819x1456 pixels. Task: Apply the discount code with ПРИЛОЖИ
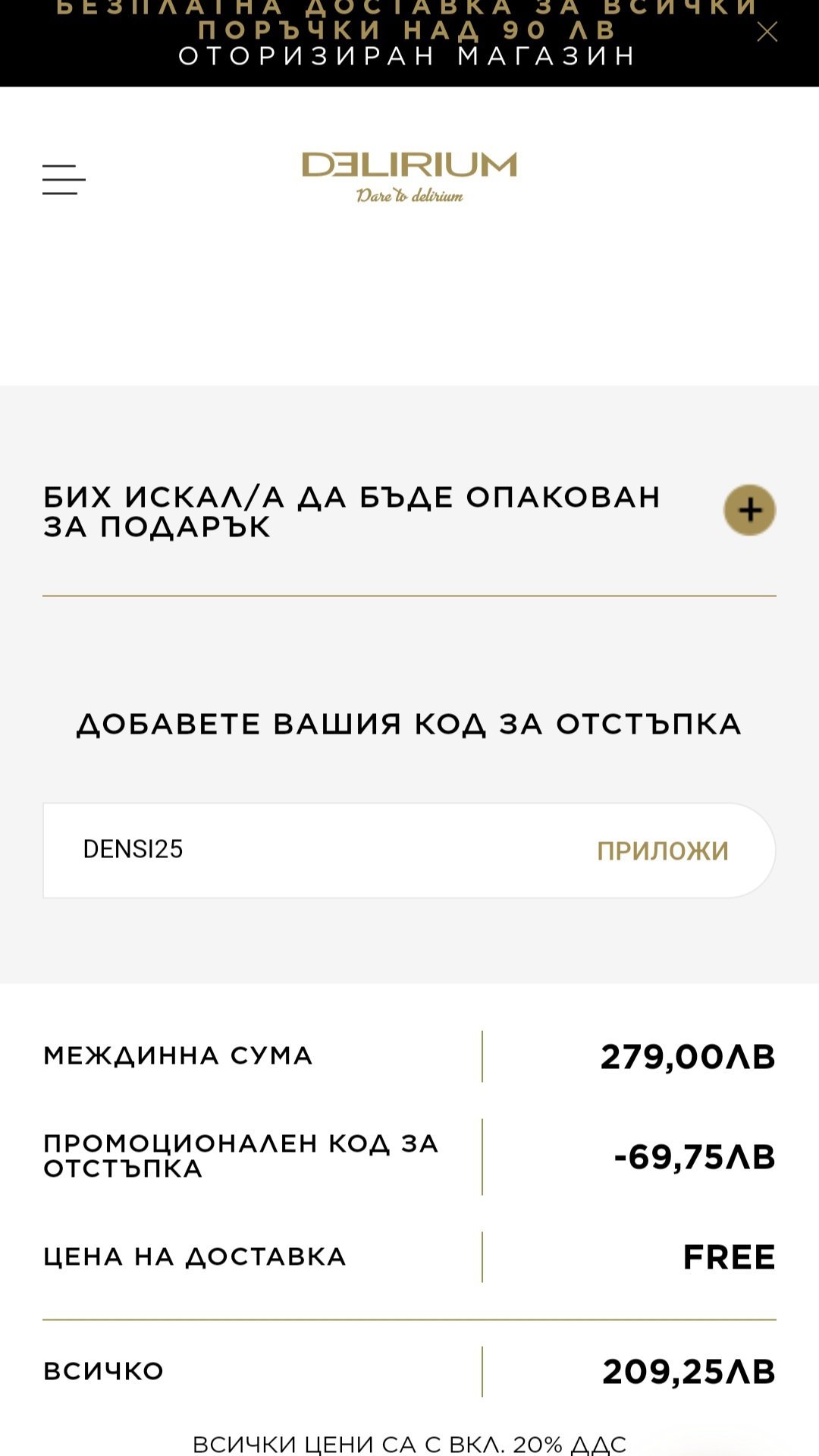(663, 851)
